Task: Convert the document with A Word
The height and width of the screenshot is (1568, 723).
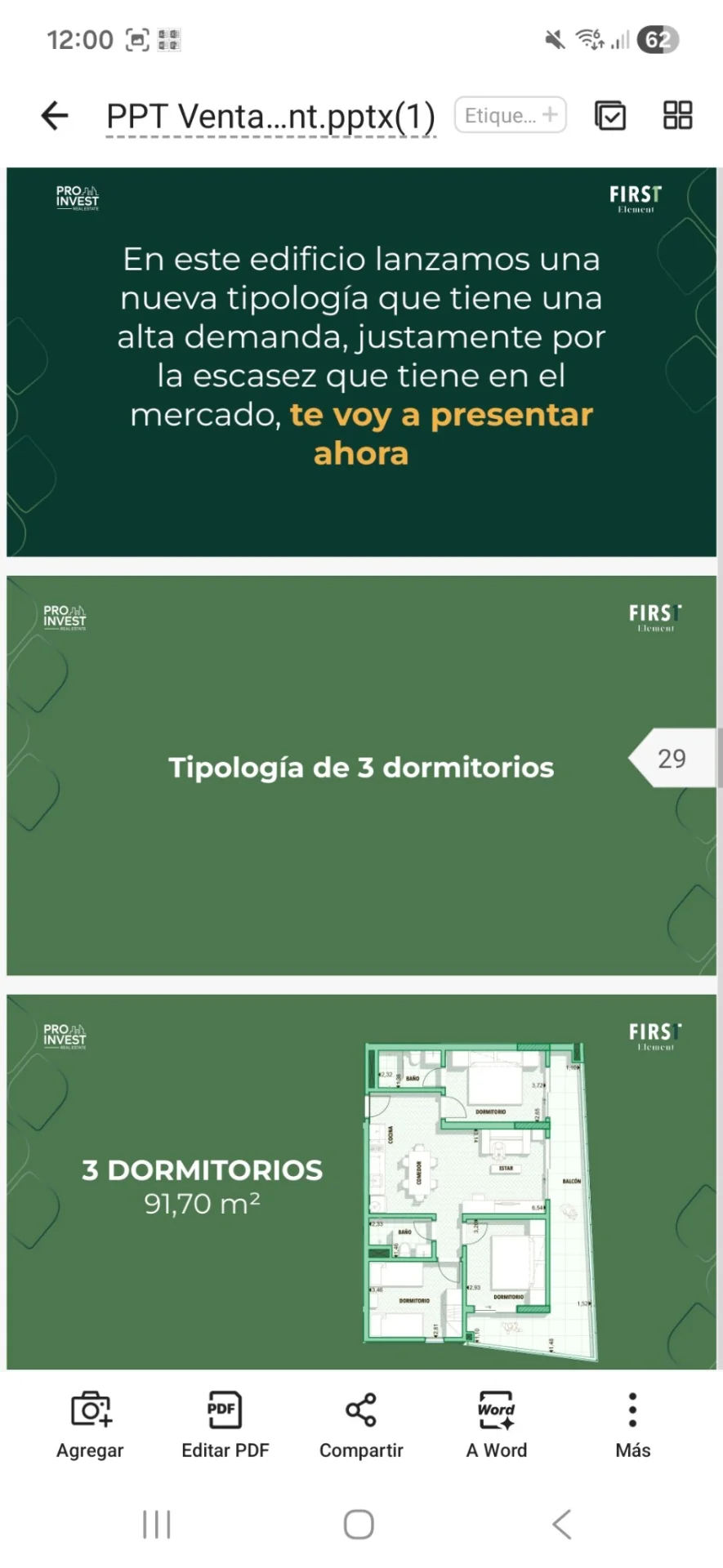Action: [496, 1426]
